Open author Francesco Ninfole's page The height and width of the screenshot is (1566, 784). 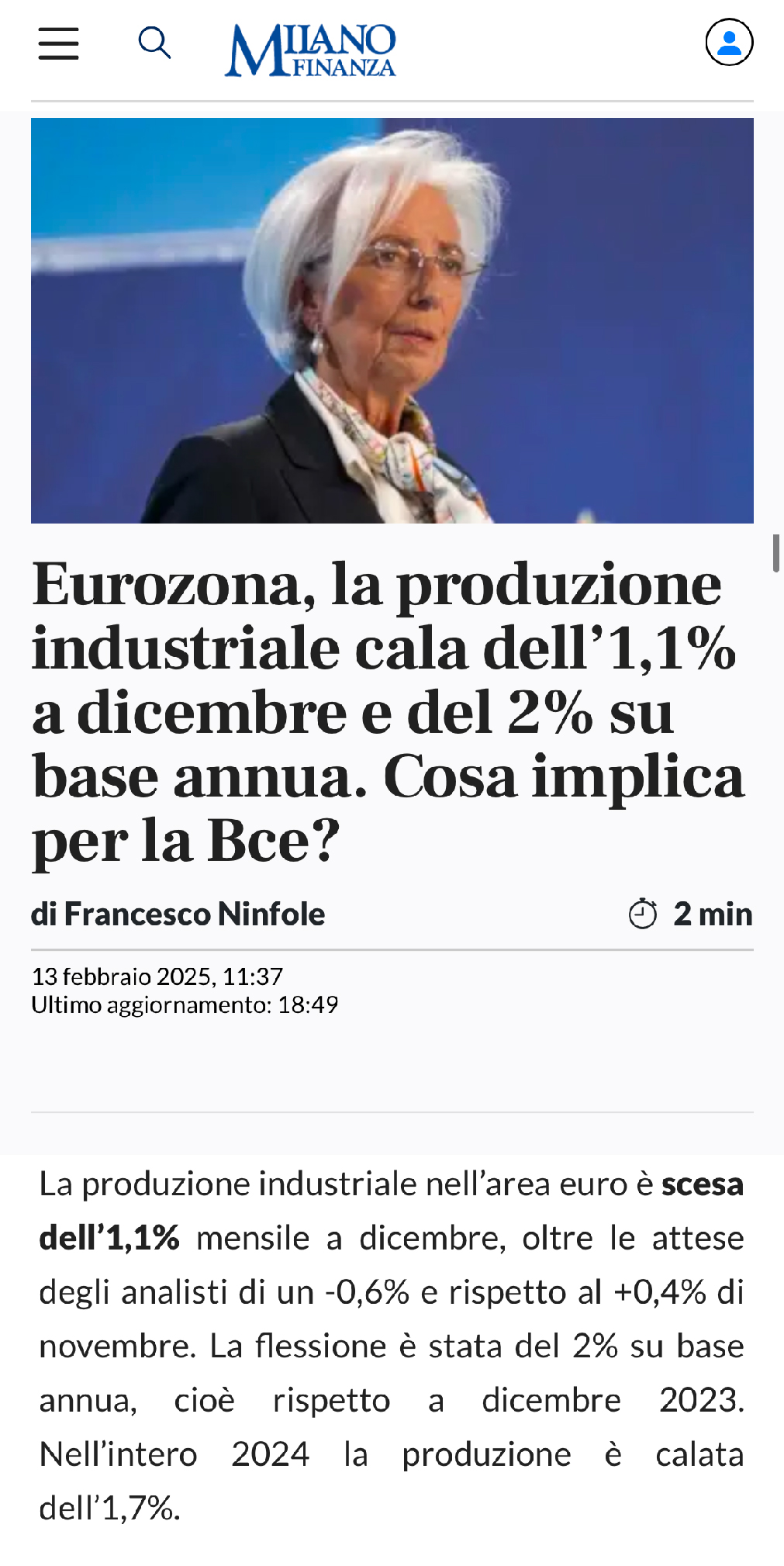click(x=194, y=914)
